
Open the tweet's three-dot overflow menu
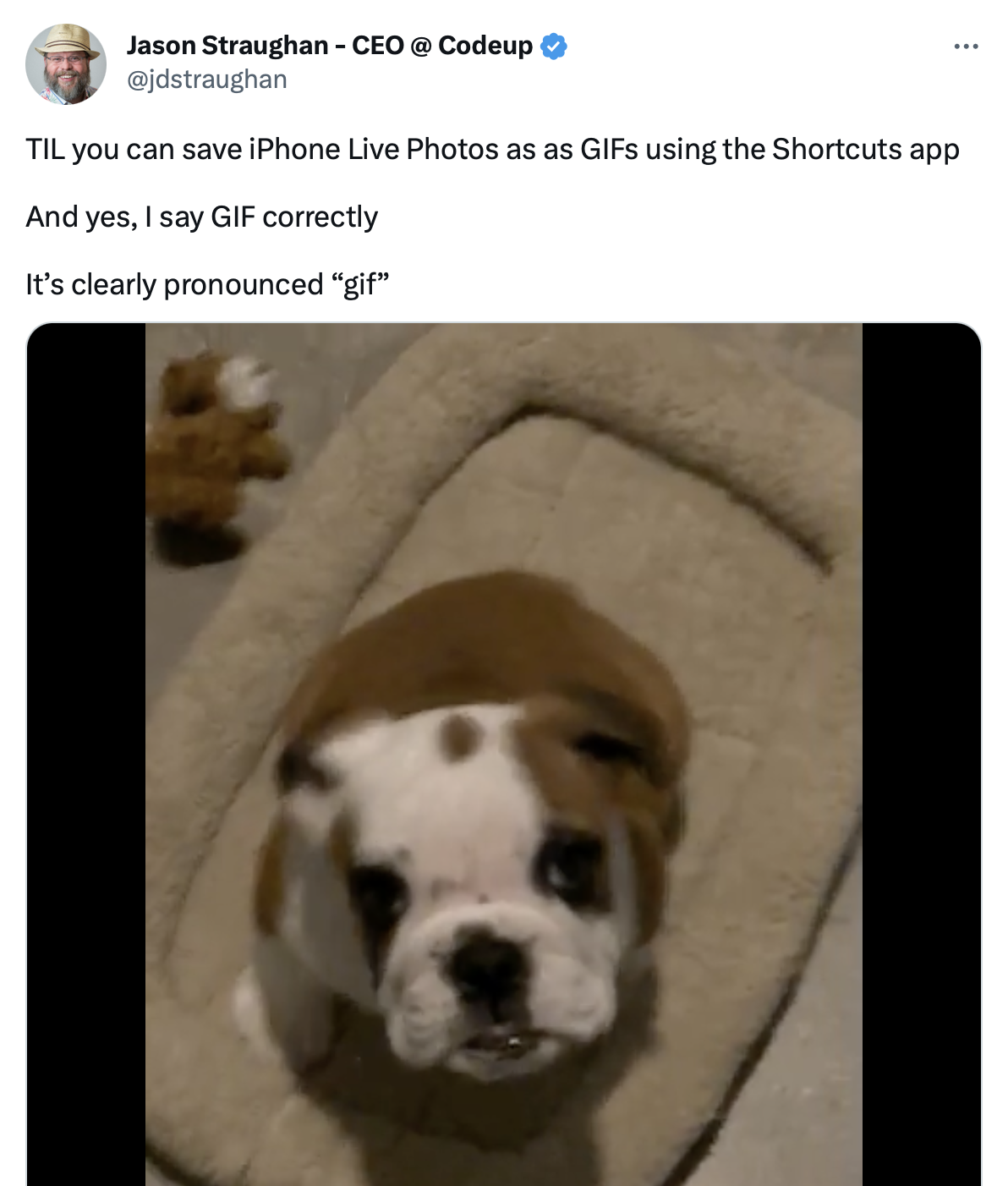966,47
